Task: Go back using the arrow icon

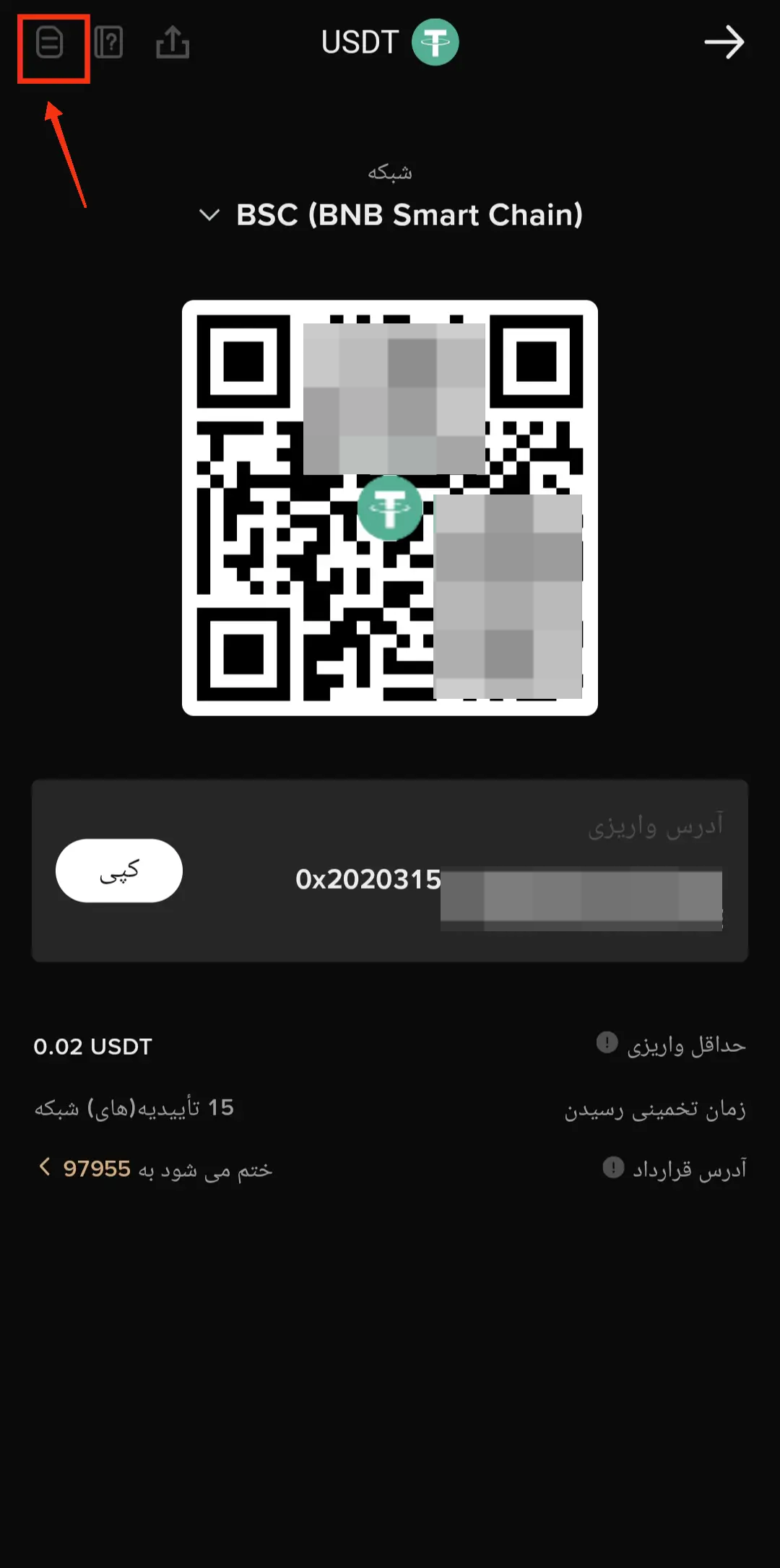Action: 724,43
